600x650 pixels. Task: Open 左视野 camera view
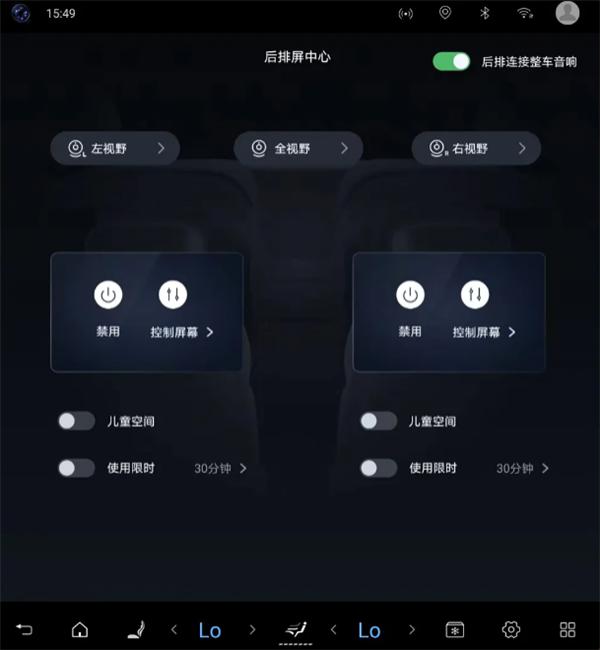point(115,148)
